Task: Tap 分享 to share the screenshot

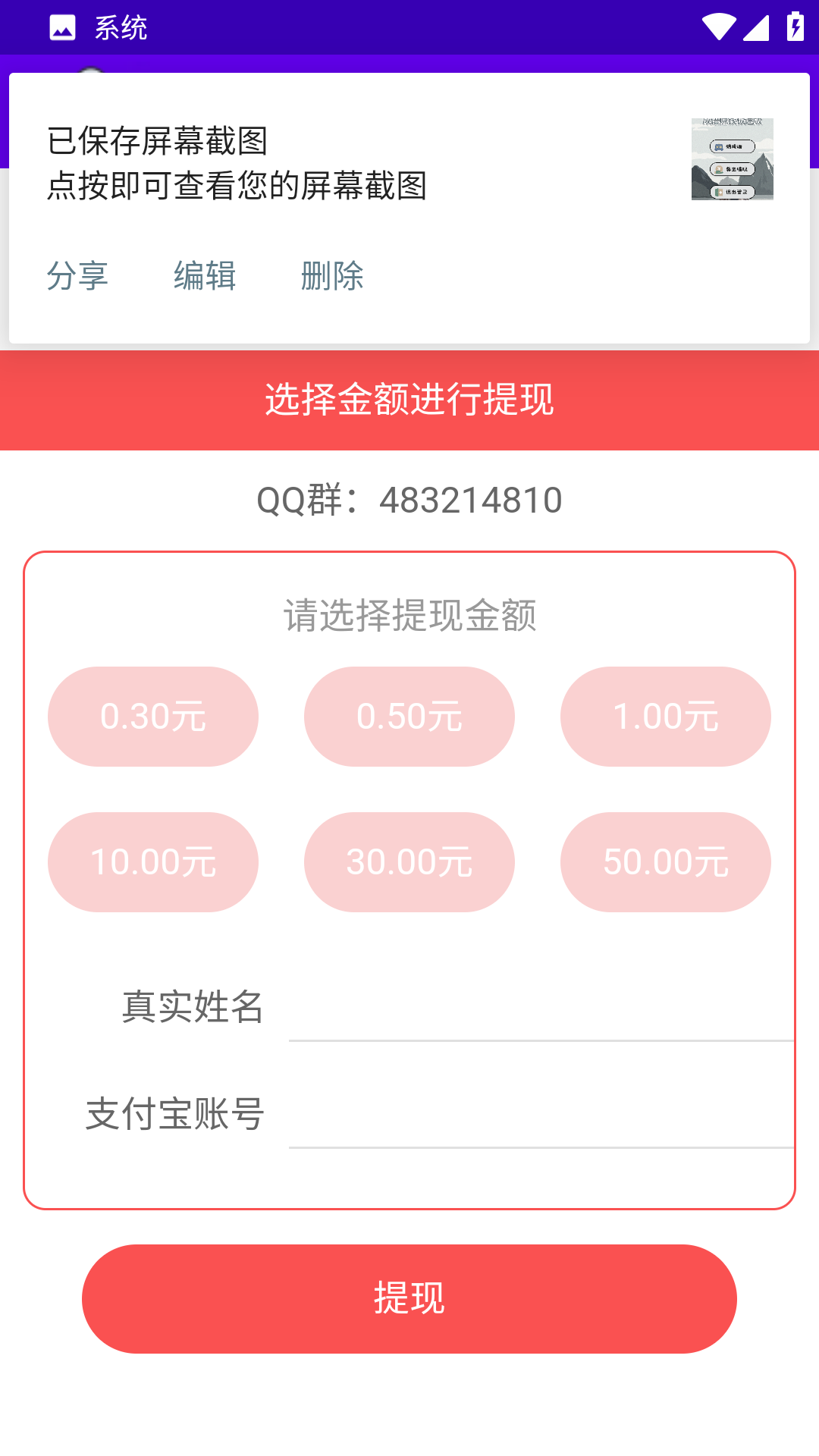Action: (77, 275)
